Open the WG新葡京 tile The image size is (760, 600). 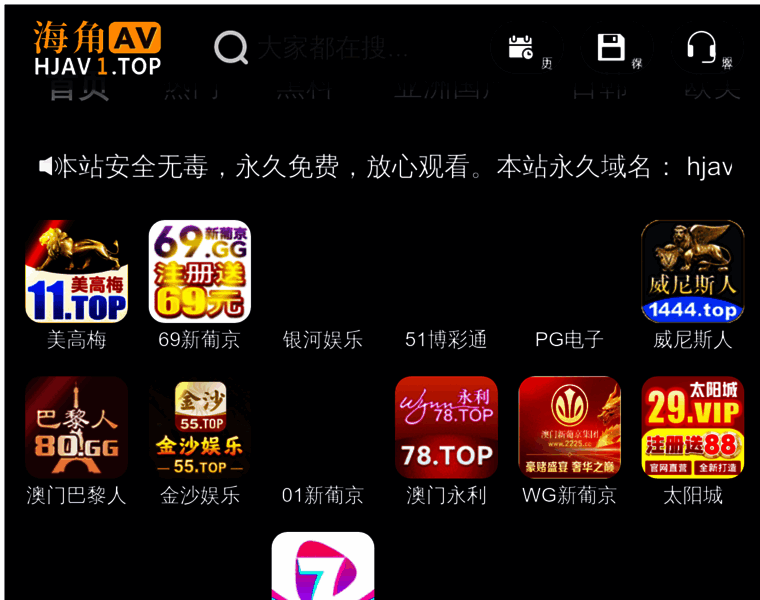point(569,427)
